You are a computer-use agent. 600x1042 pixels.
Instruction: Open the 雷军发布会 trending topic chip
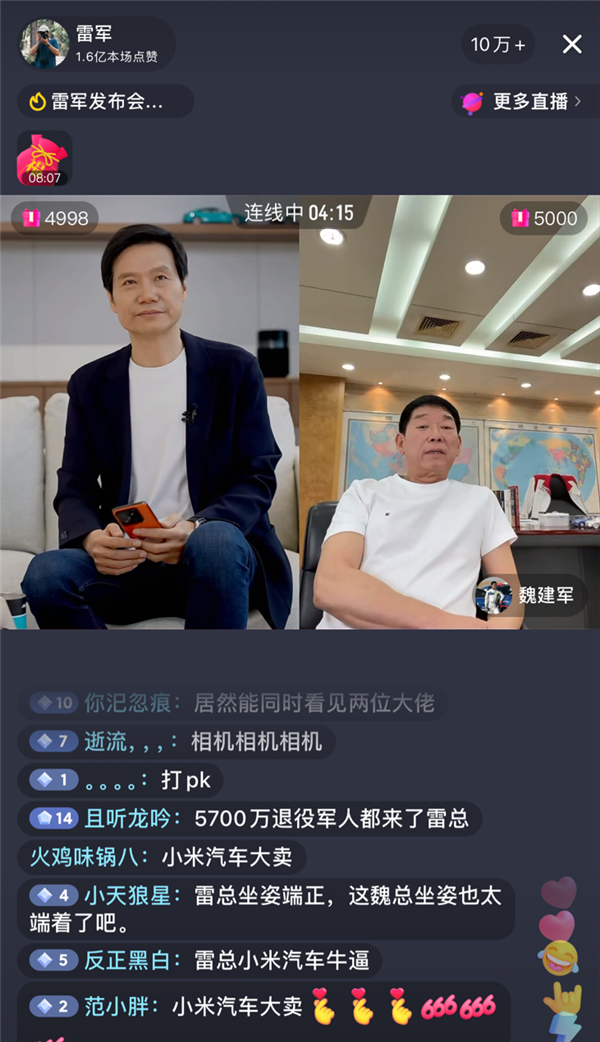(105, 101)
